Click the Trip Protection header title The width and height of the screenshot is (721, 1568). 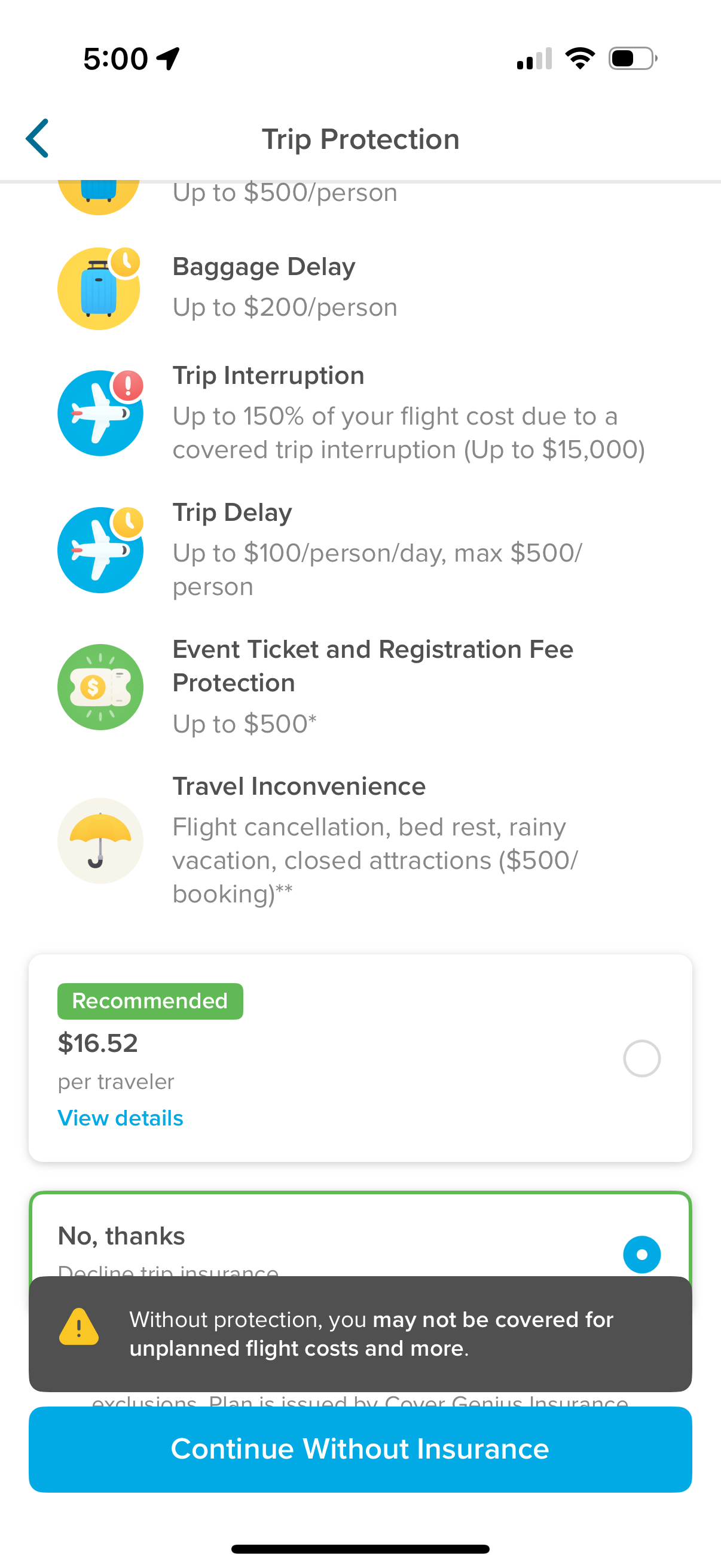click(x=360, y=138)
